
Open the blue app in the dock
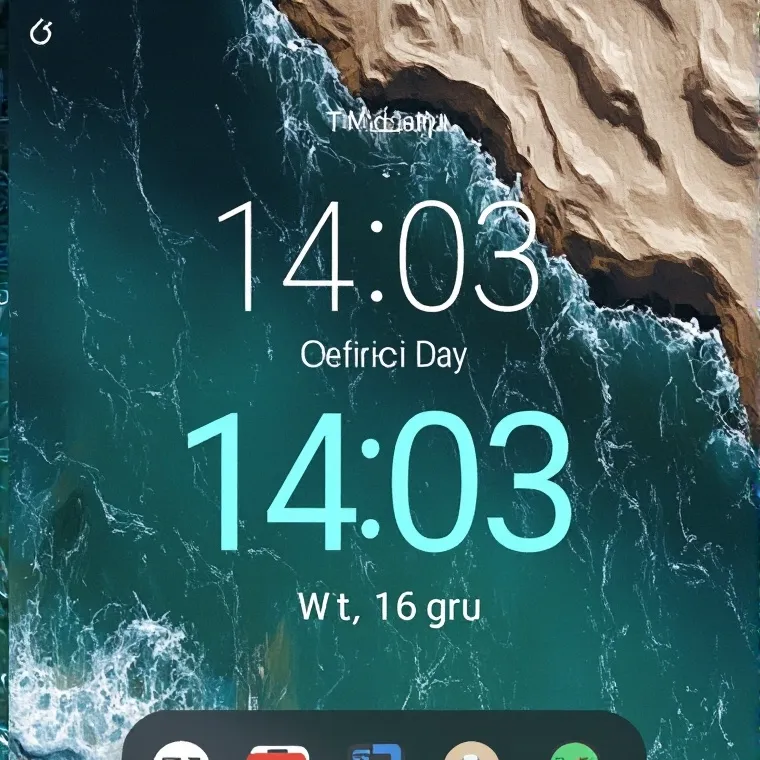click(375, 752)
